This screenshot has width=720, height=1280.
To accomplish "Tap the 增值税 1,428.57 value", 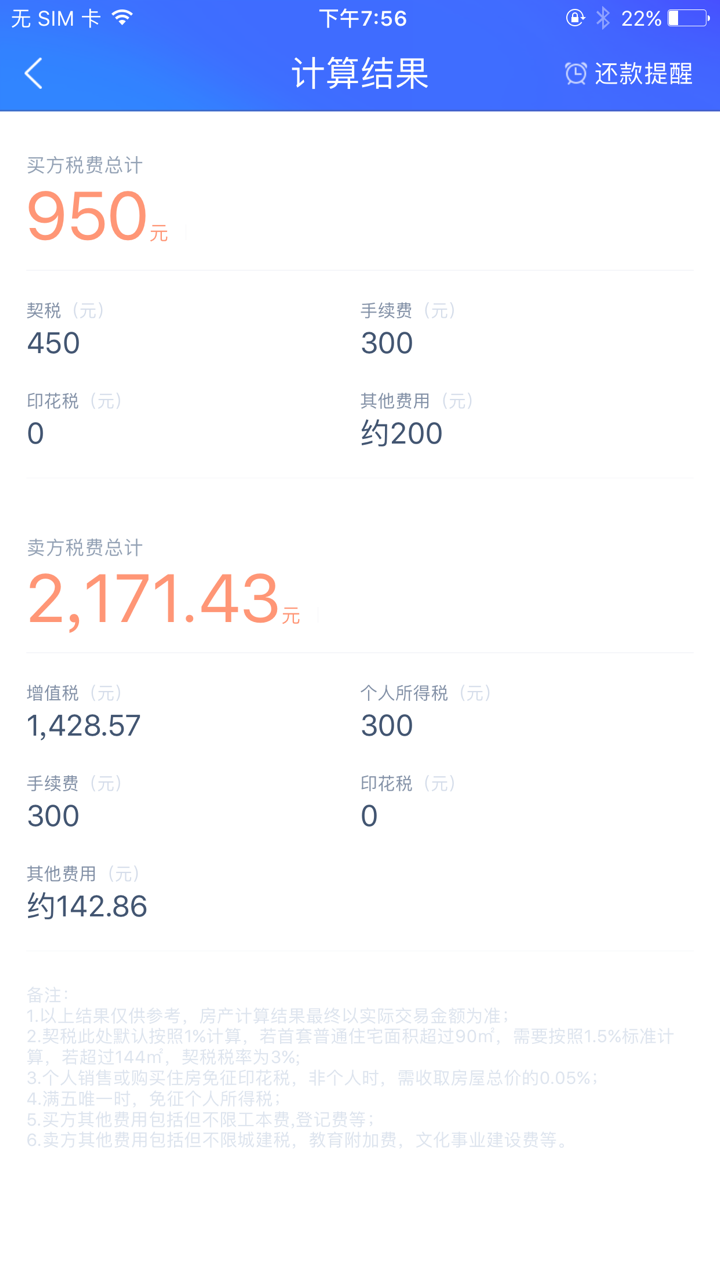I will point(84,725).
